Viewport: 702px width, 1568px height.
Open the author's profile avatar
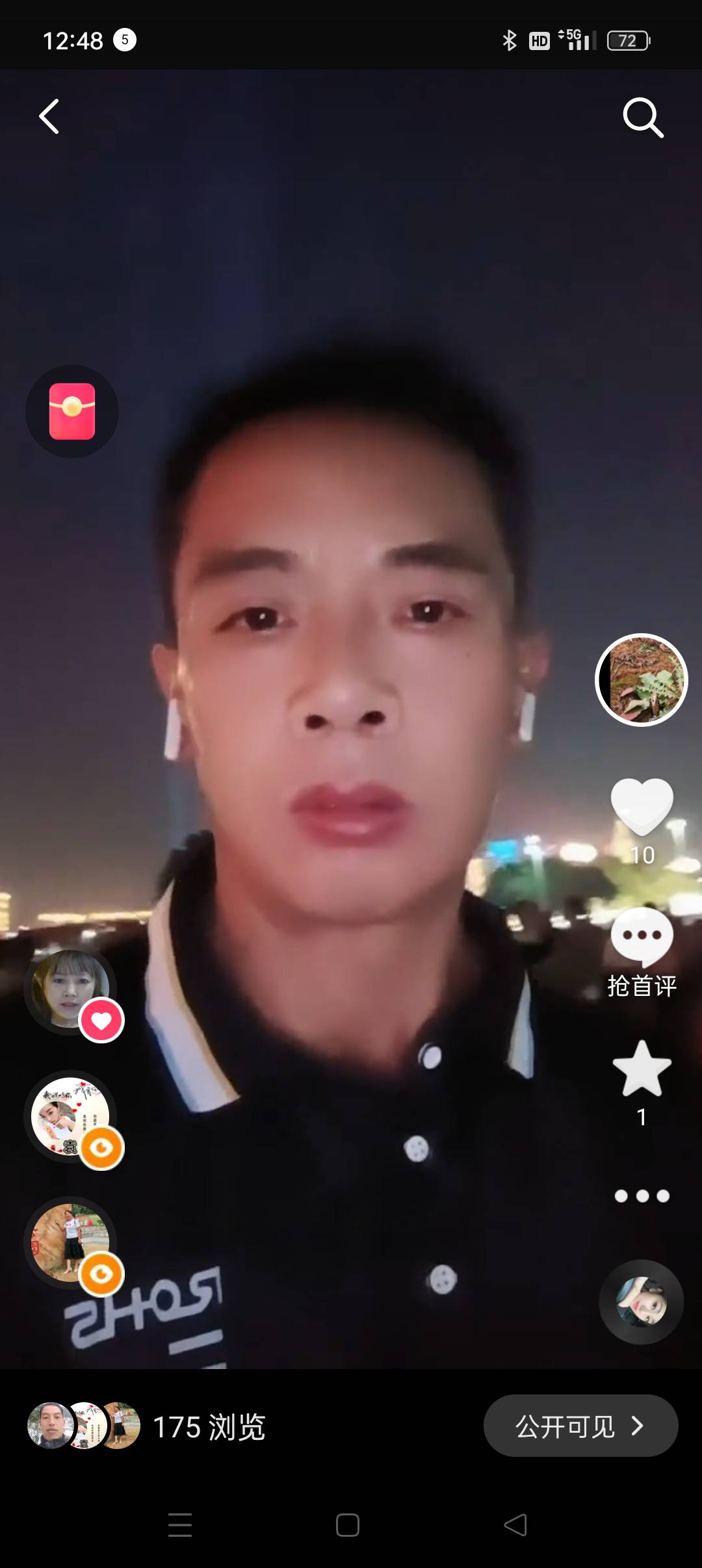tap(642, 680)
